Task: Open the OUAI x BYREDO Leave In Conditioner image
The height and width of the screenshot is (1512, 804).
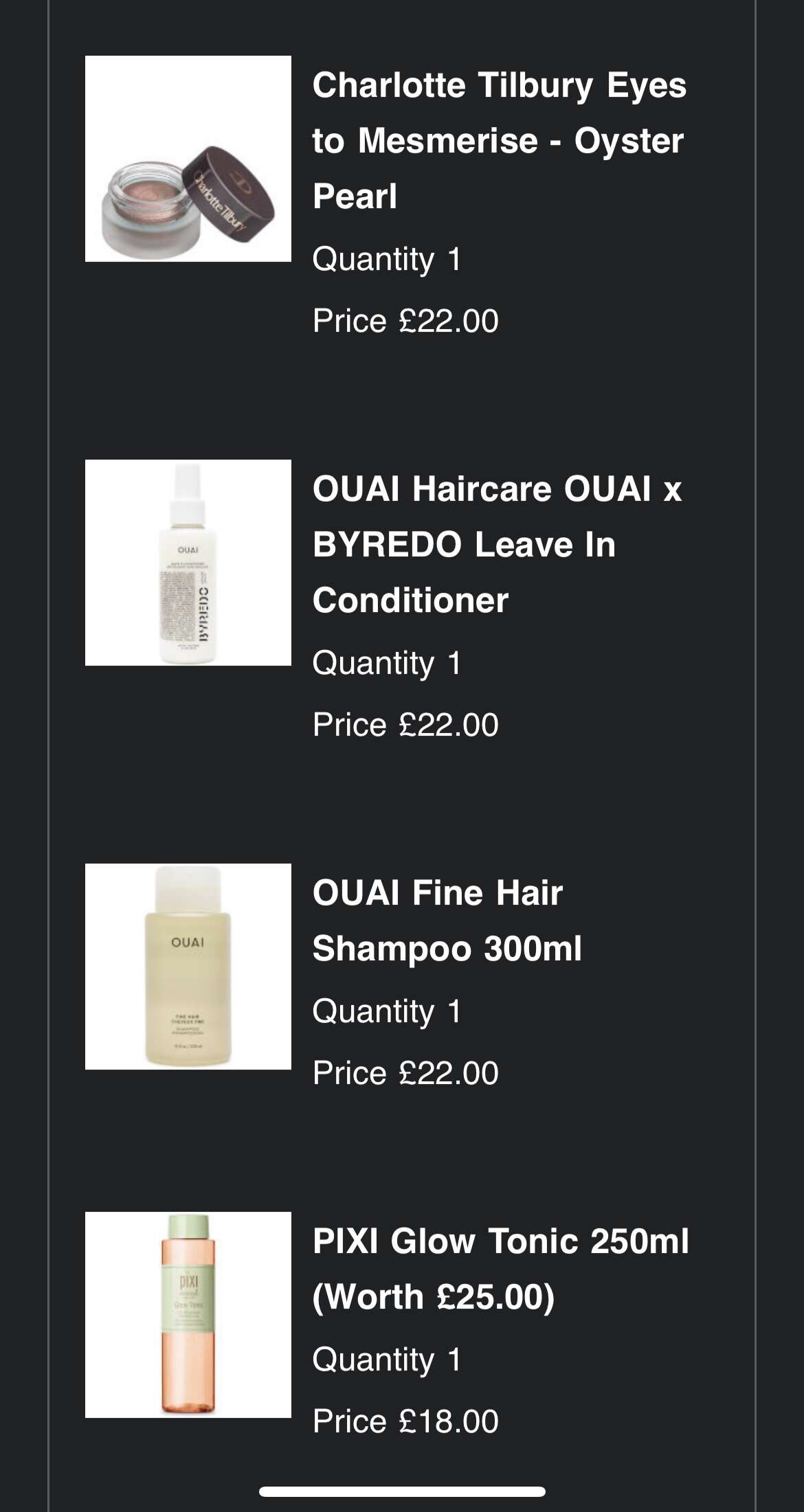Action: point(188,563)
